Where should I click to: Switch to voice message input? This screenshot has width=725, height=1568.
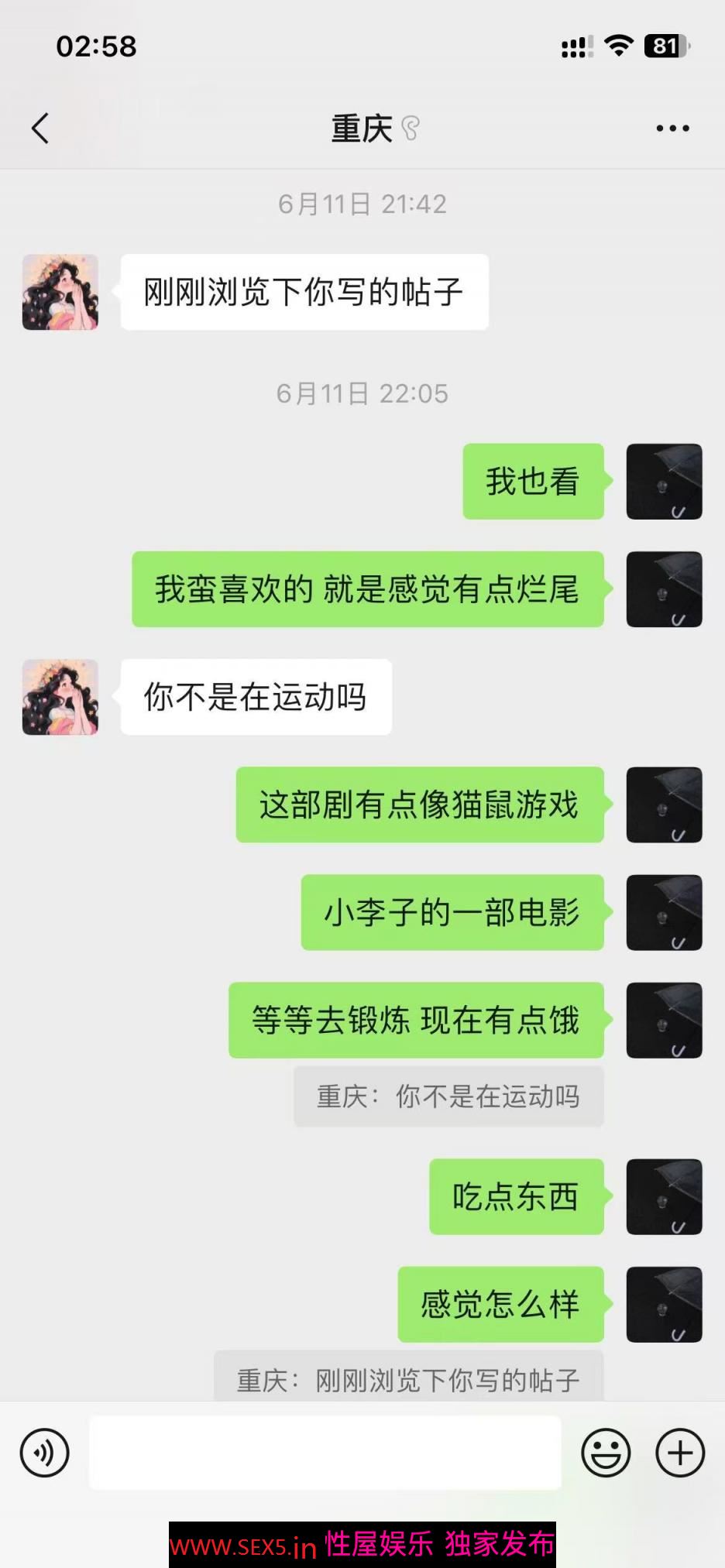point(45,1453)
